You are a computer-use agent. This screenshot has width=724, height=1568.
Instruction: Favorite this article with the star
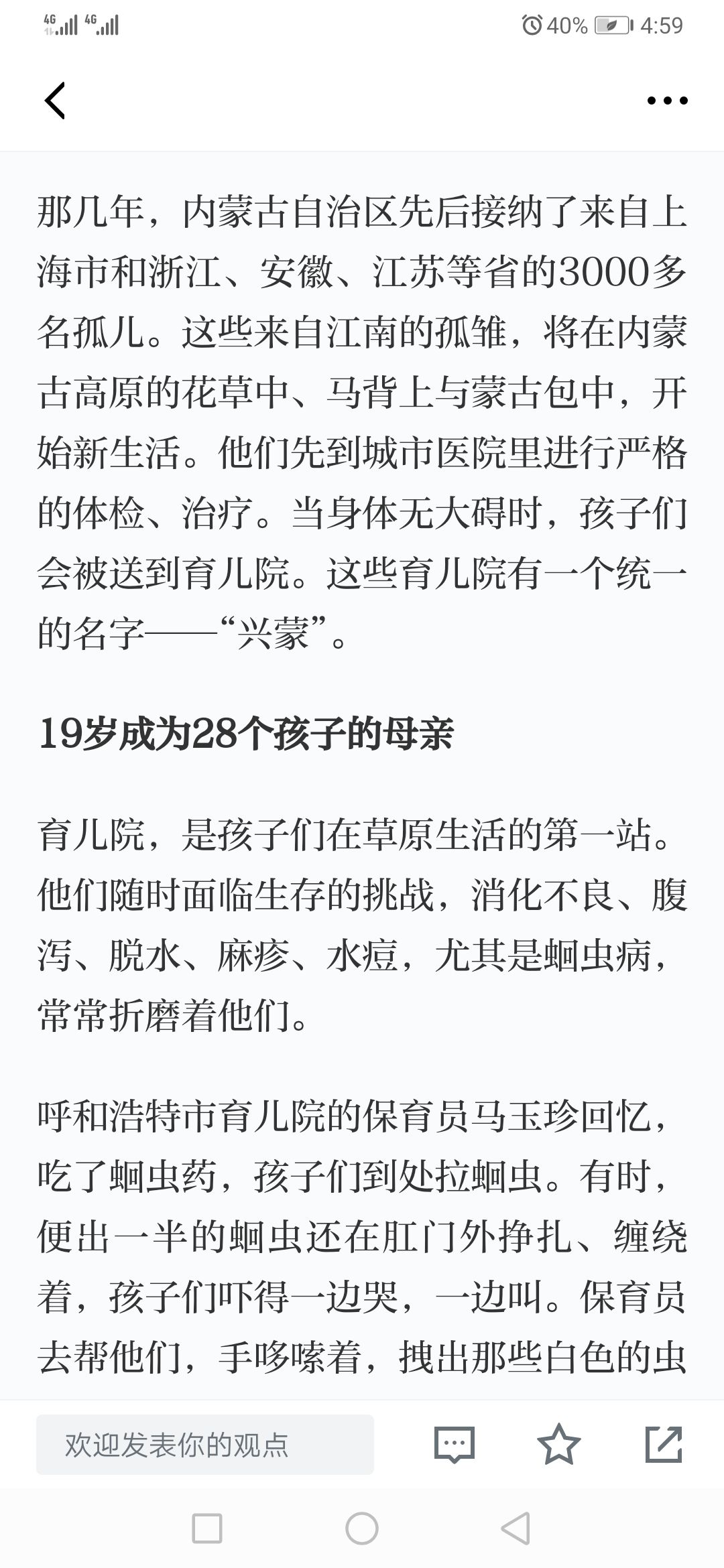tap(559, 1444)
